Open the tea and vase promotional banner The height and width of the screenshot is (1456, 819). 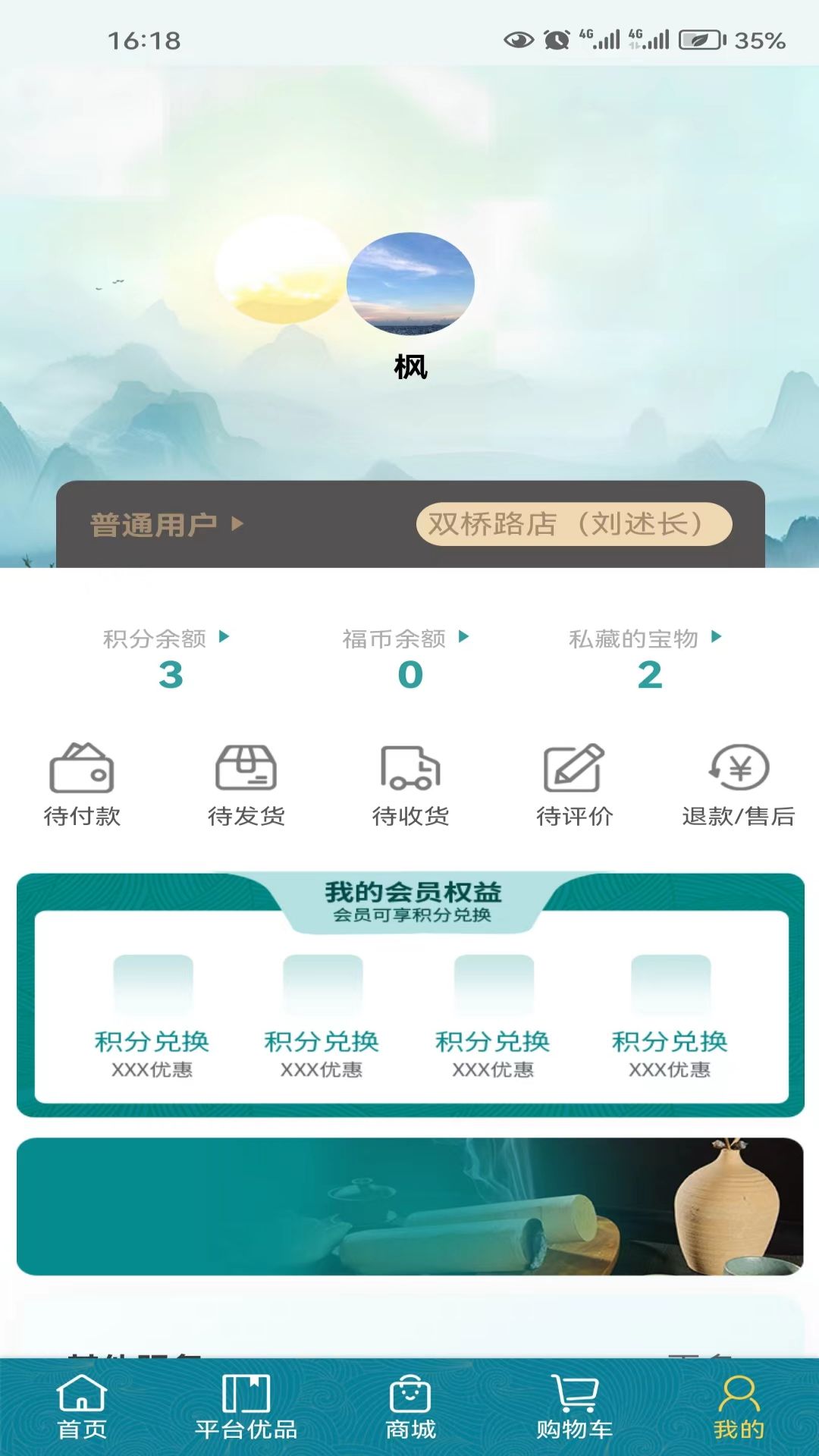tap(409, 1206)
